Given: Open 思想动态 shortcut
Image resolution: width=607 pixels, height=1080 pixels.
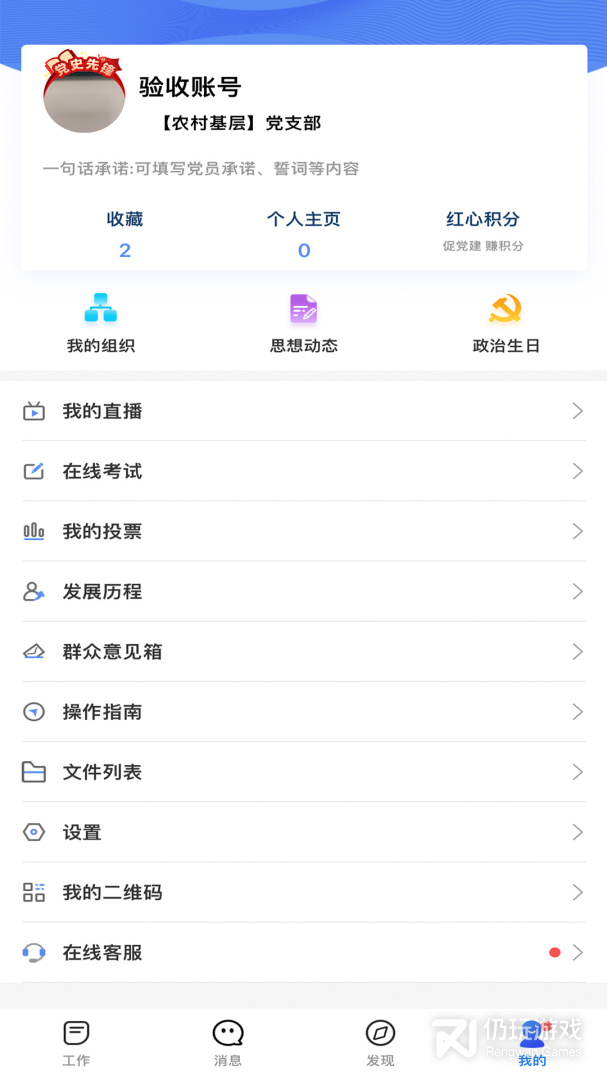Looking at the screenshot, I should (x=304, y=323).
